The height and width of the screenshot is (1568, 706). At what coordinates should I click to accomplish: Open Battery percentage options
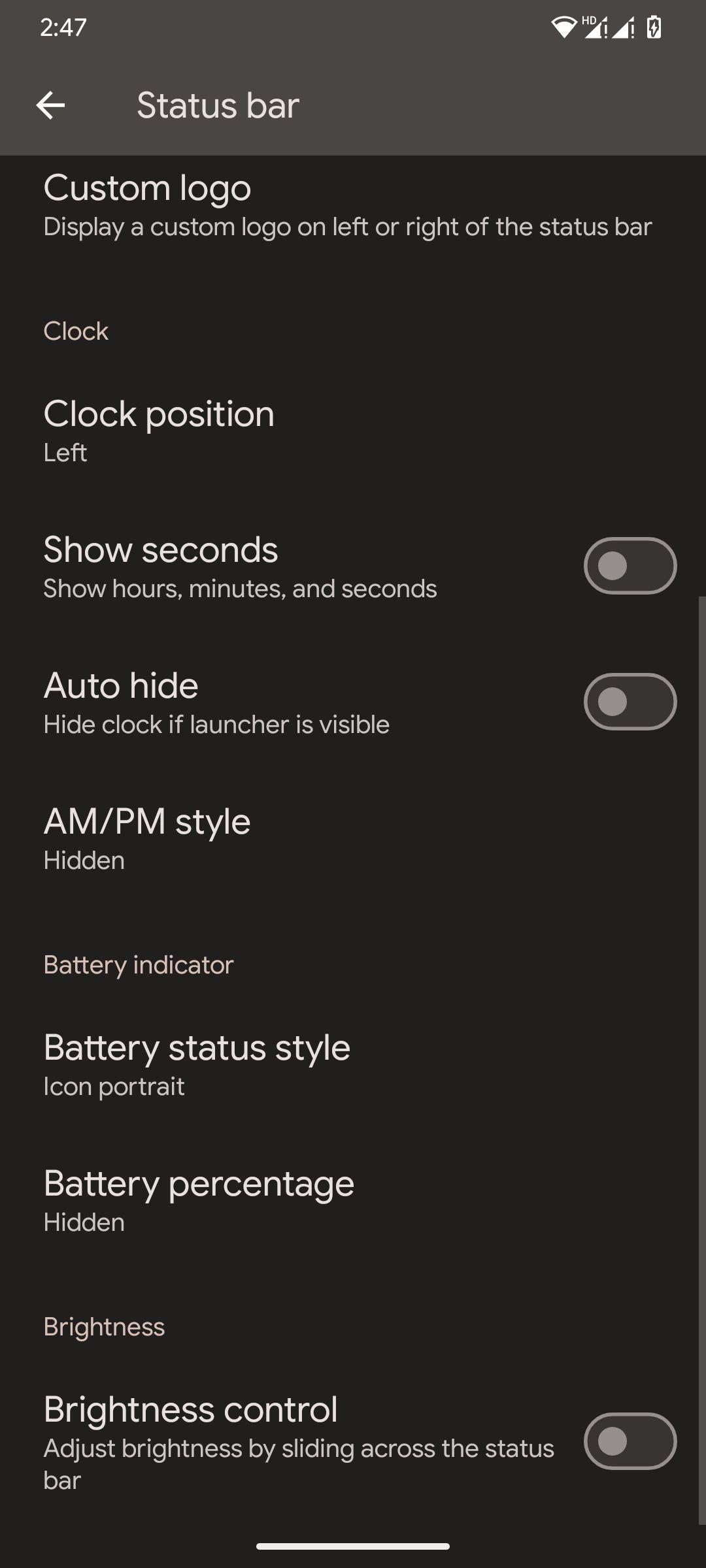point(353,1201)
